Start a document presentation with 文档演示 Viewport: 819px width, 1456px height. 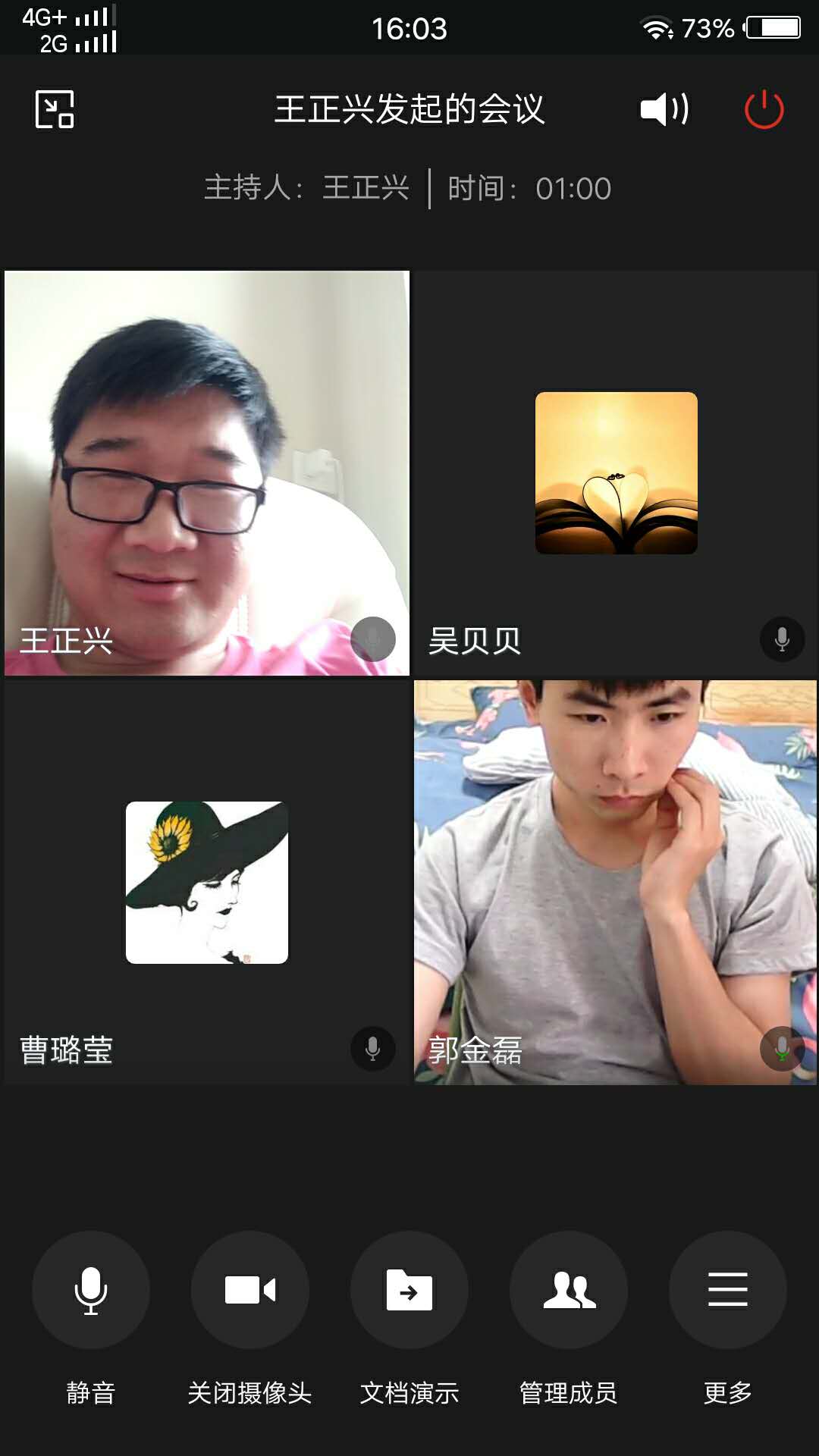[x=409, y=1290]
